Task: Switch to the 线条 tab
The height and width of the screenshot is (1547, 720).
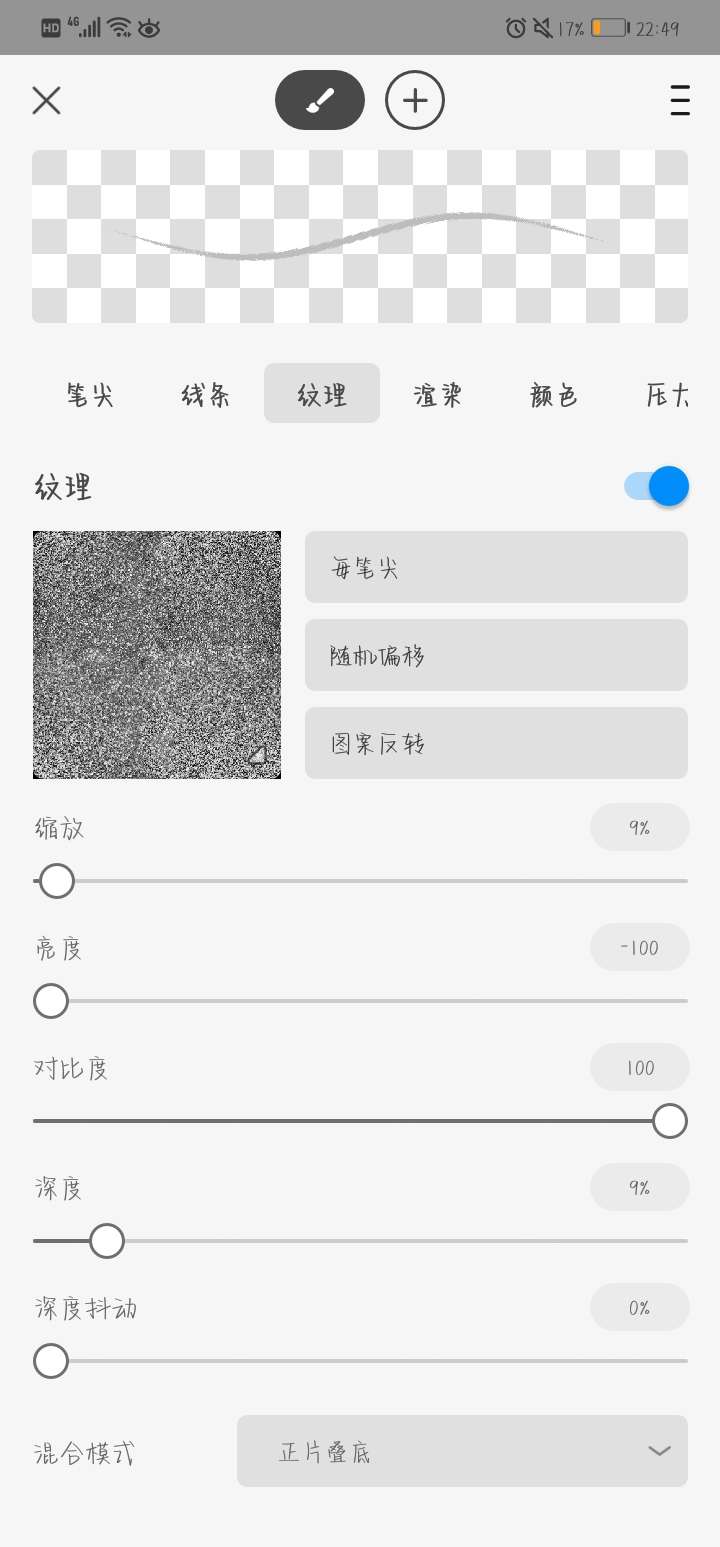Action: [x=206, y=394]
